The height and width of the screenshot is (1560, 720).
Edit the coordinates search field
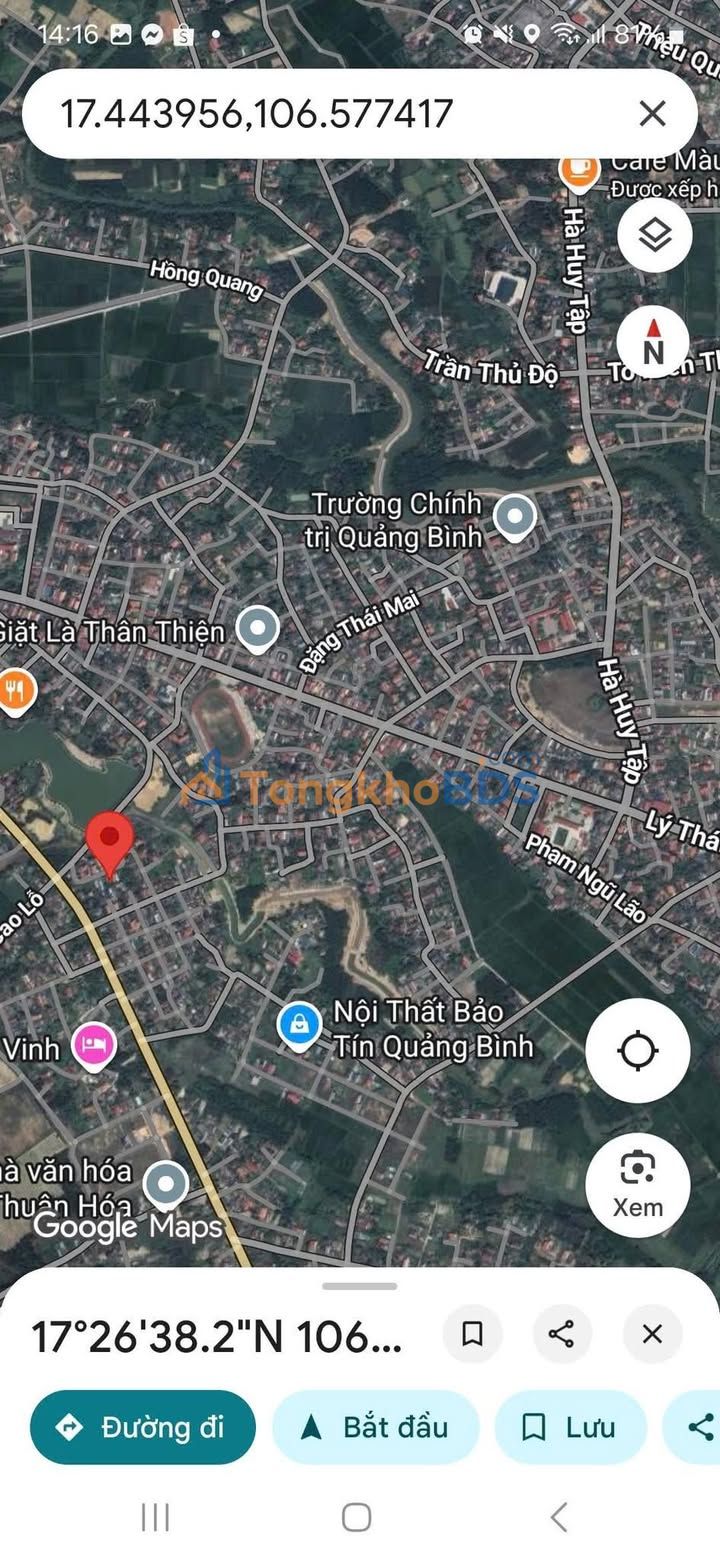(300, 113)
